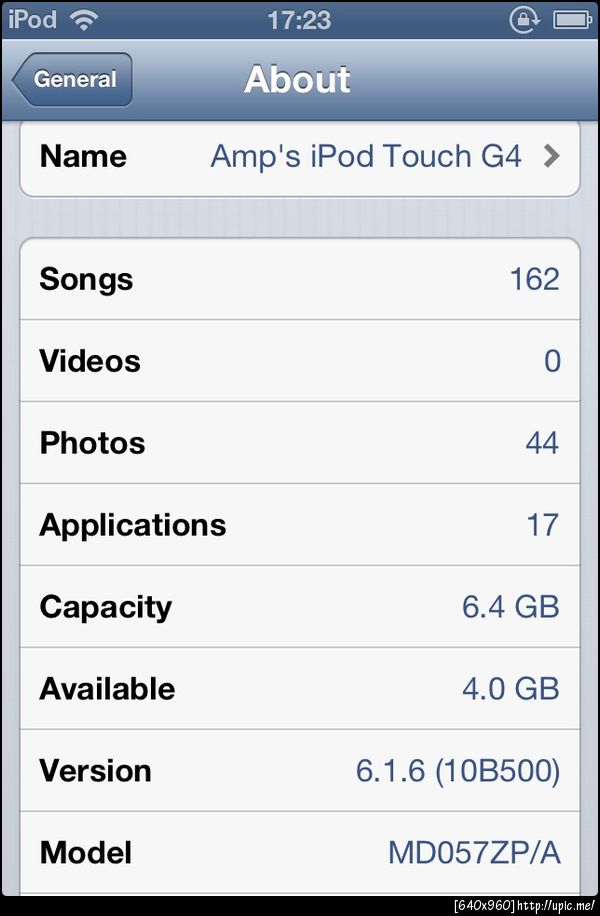Viewport: 600px width, 916px height.
Task: Open the Name row to rename device
Action: [300, 157]
